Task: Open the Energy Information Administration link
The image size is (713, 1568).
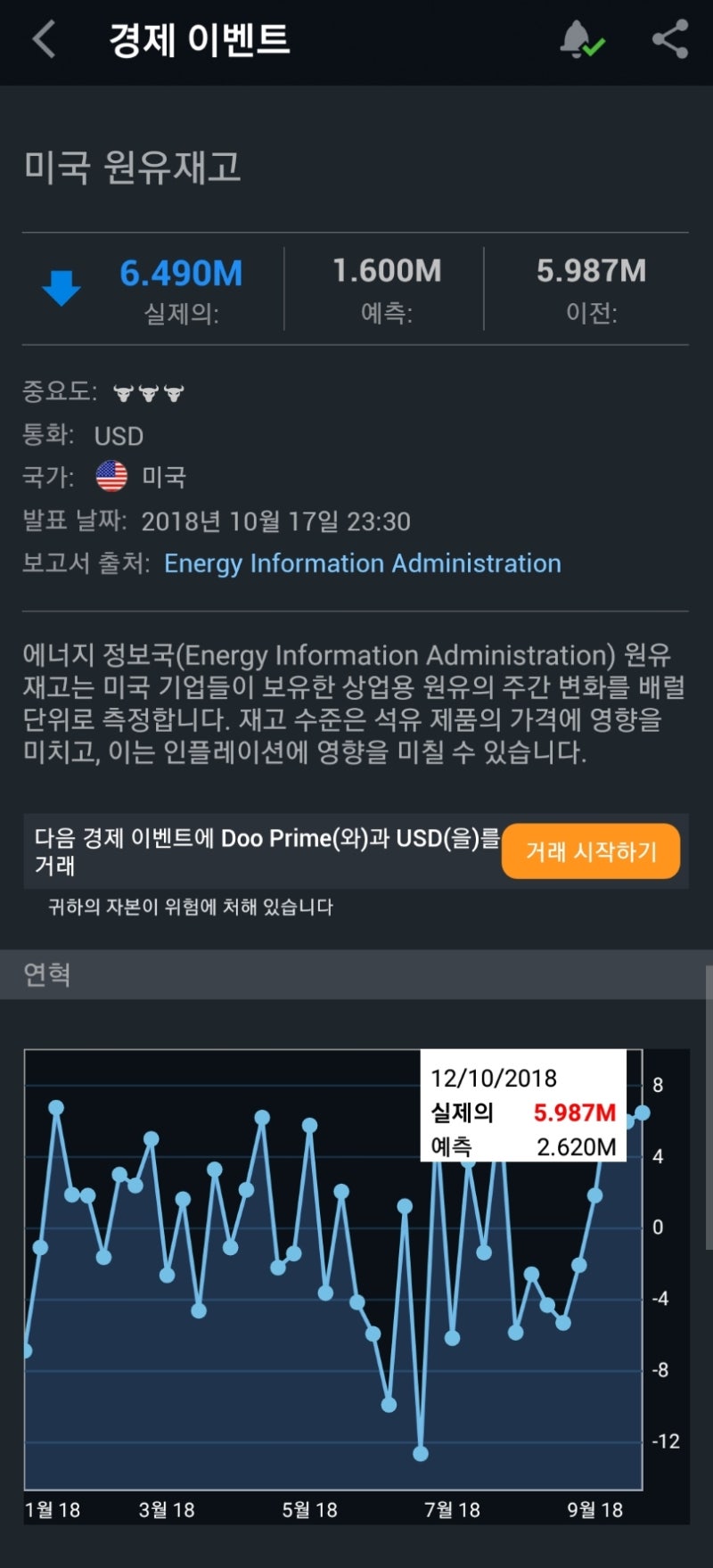Action: [x=363, y=562]
